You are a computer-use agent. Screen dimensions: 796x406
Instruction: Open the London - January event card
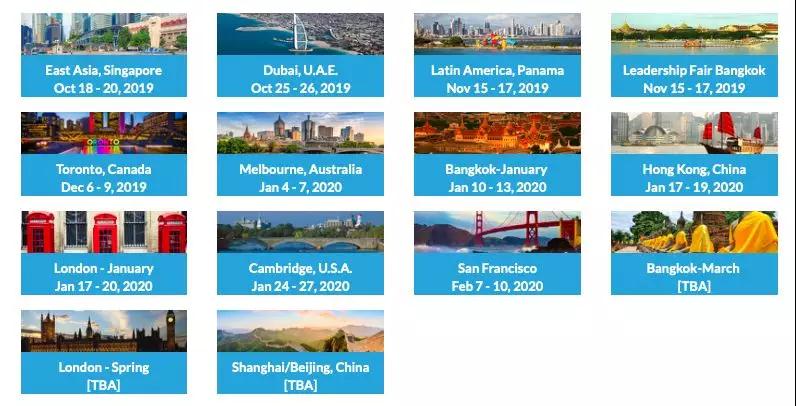[103, 254]
